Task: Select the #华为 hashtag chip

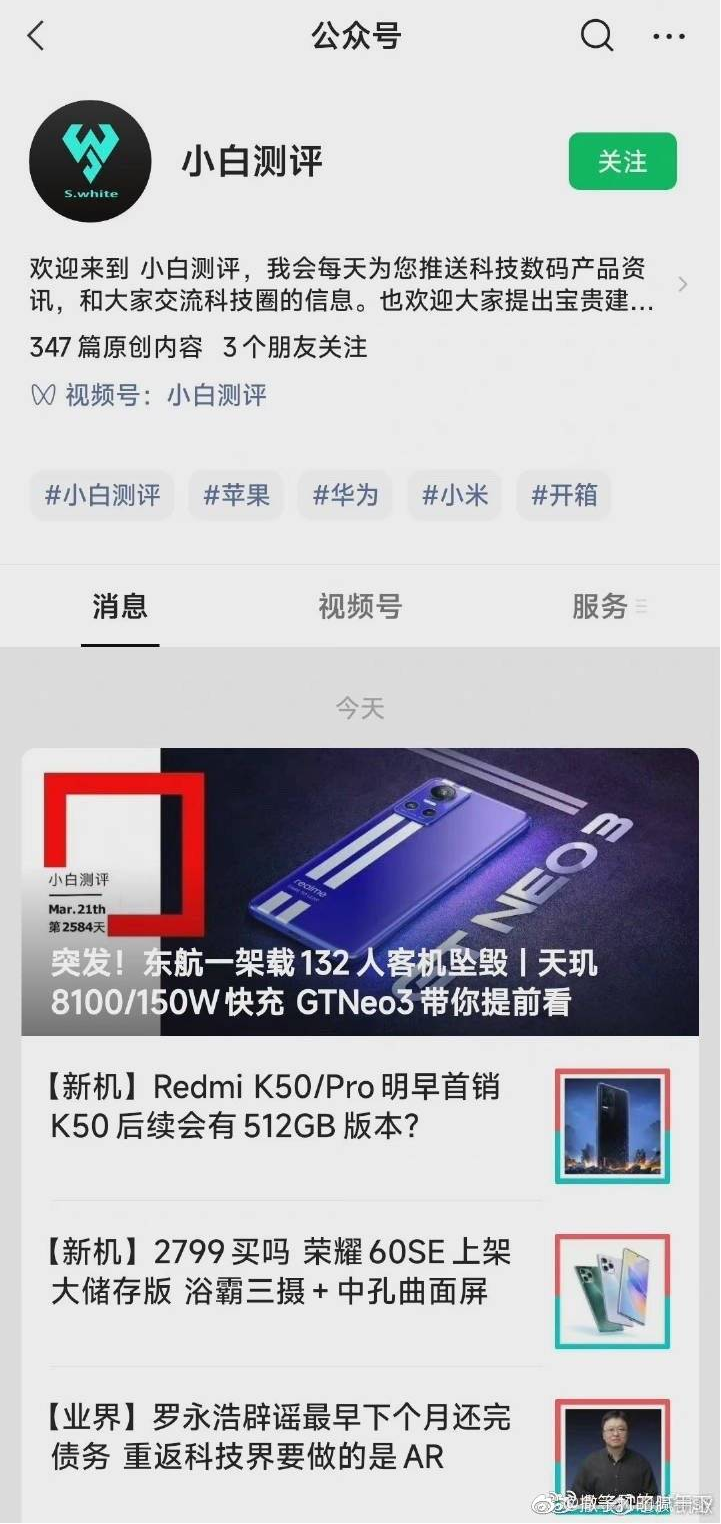Action: [345, 495]
